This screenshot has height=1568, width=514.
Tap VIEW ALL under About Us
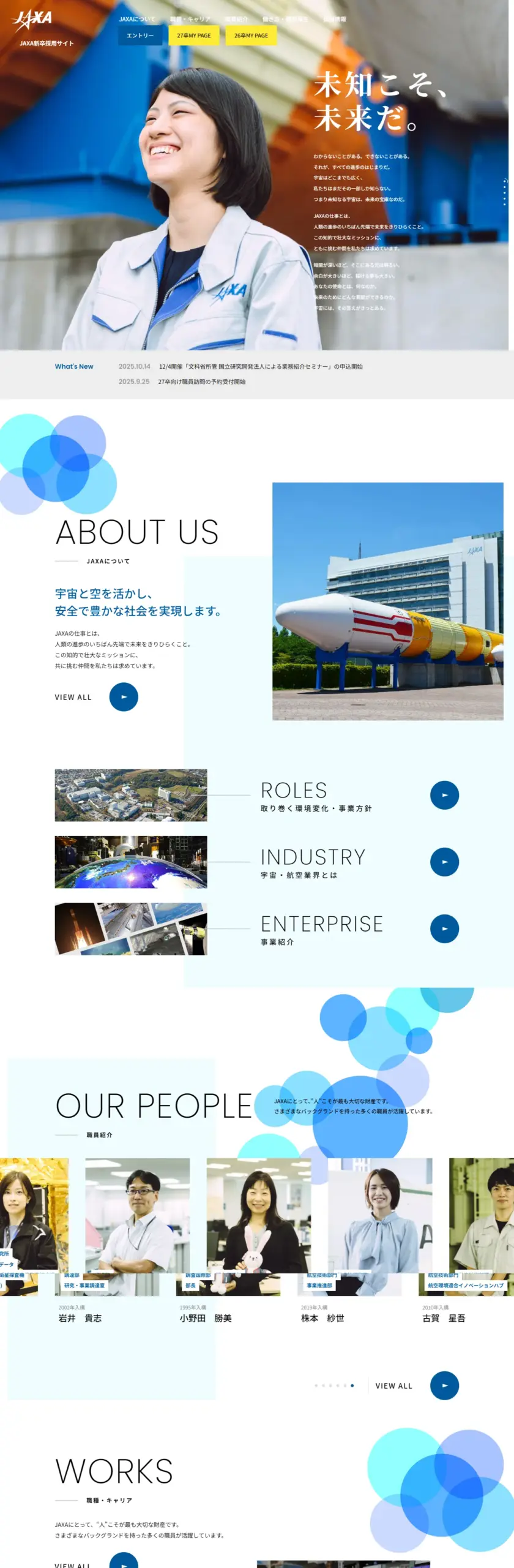click(x=123, y=697)
